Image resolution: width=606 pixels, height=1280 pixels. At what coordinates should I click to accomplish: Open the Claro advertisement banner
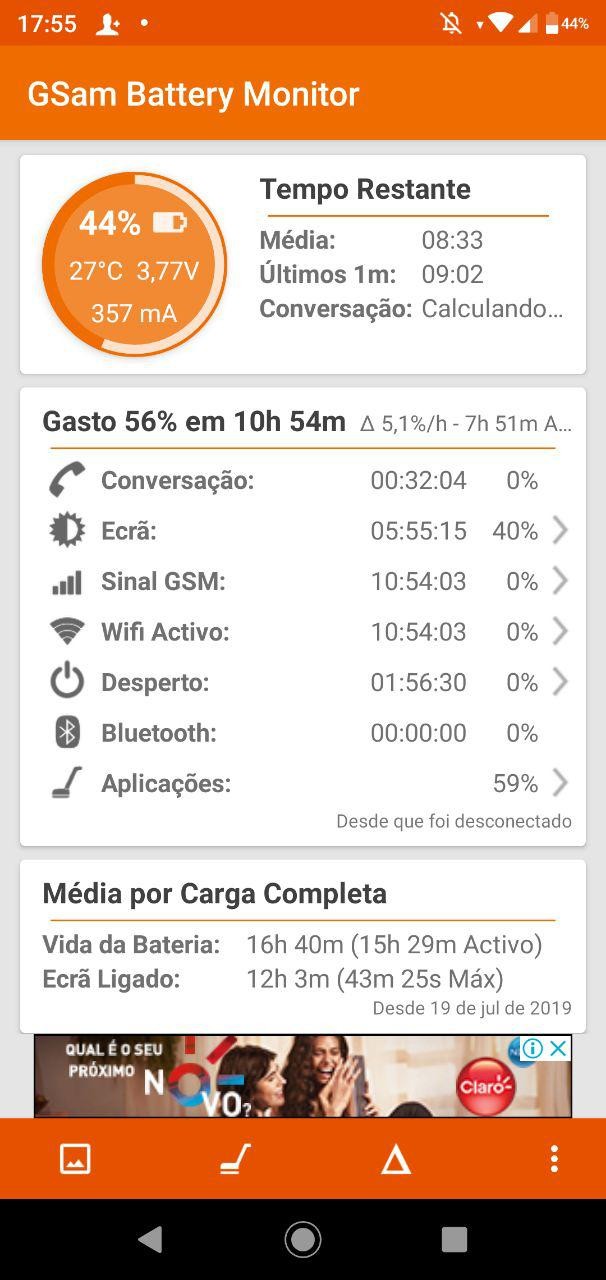300,1078
